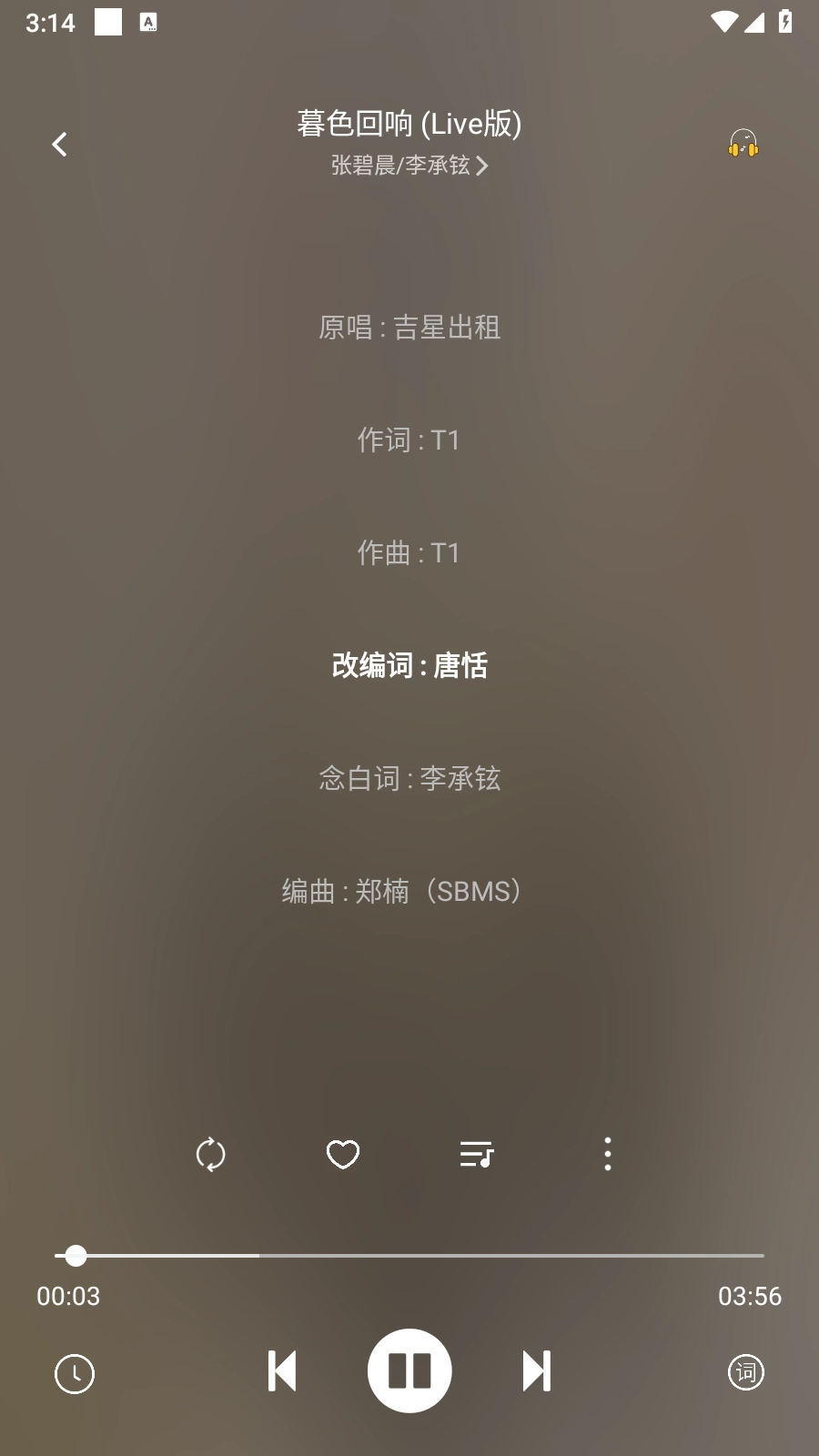Open the three-dot more options menu

coord(608,1154)
